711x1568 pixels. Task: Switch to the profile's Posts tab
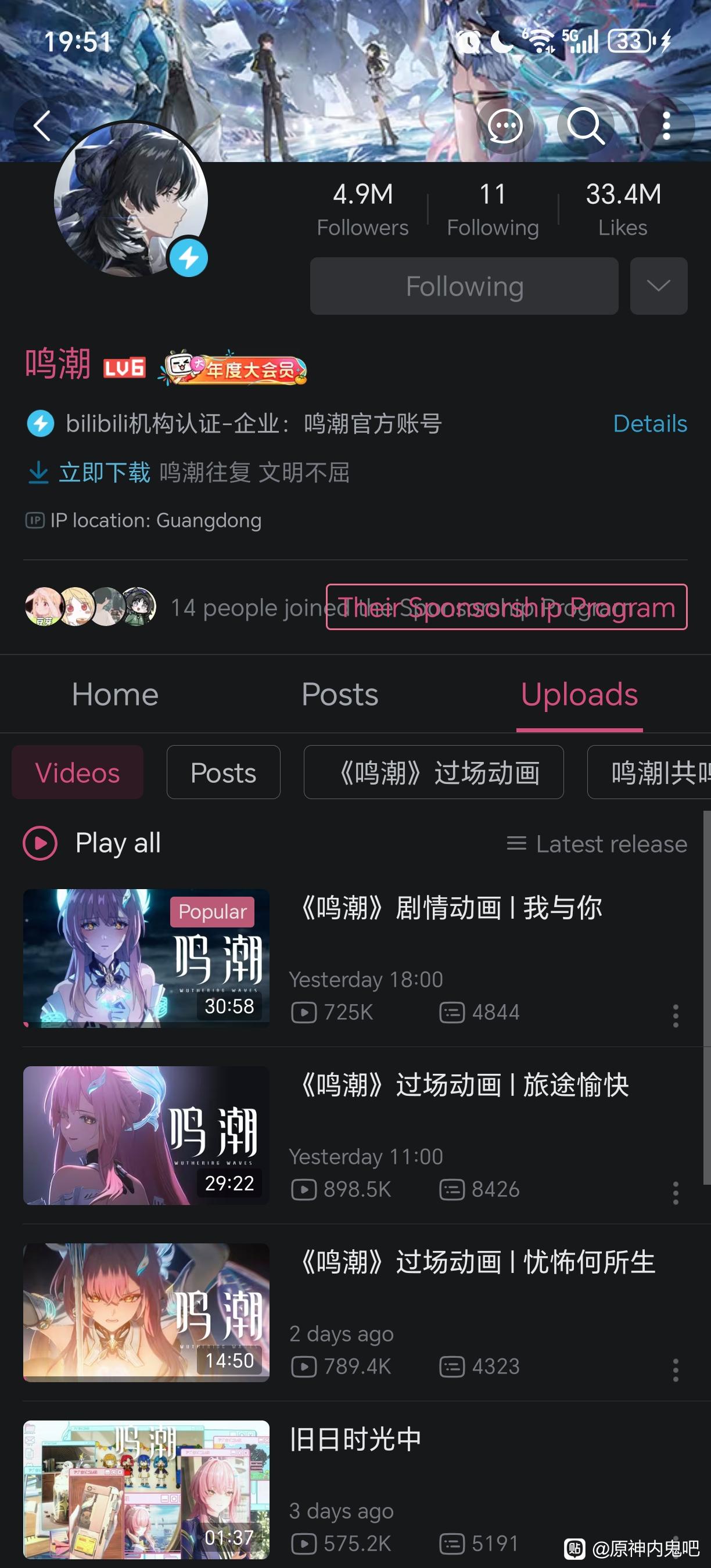(x=340, y=695)
